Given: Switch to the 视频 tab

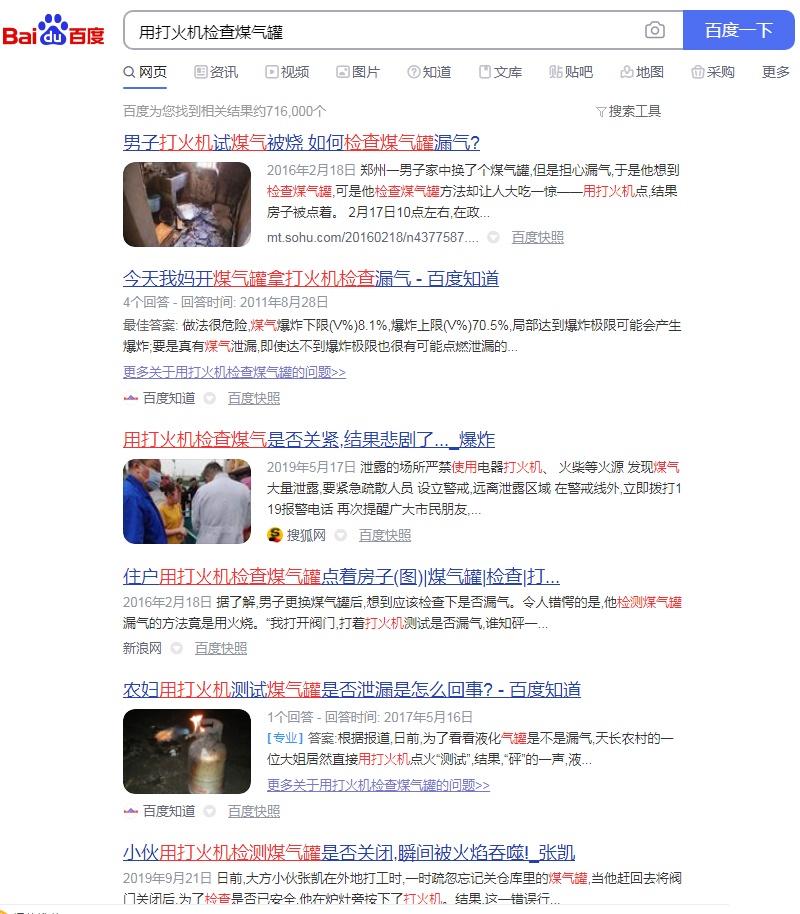Looking at the screenshot, I should pos(287,72).
